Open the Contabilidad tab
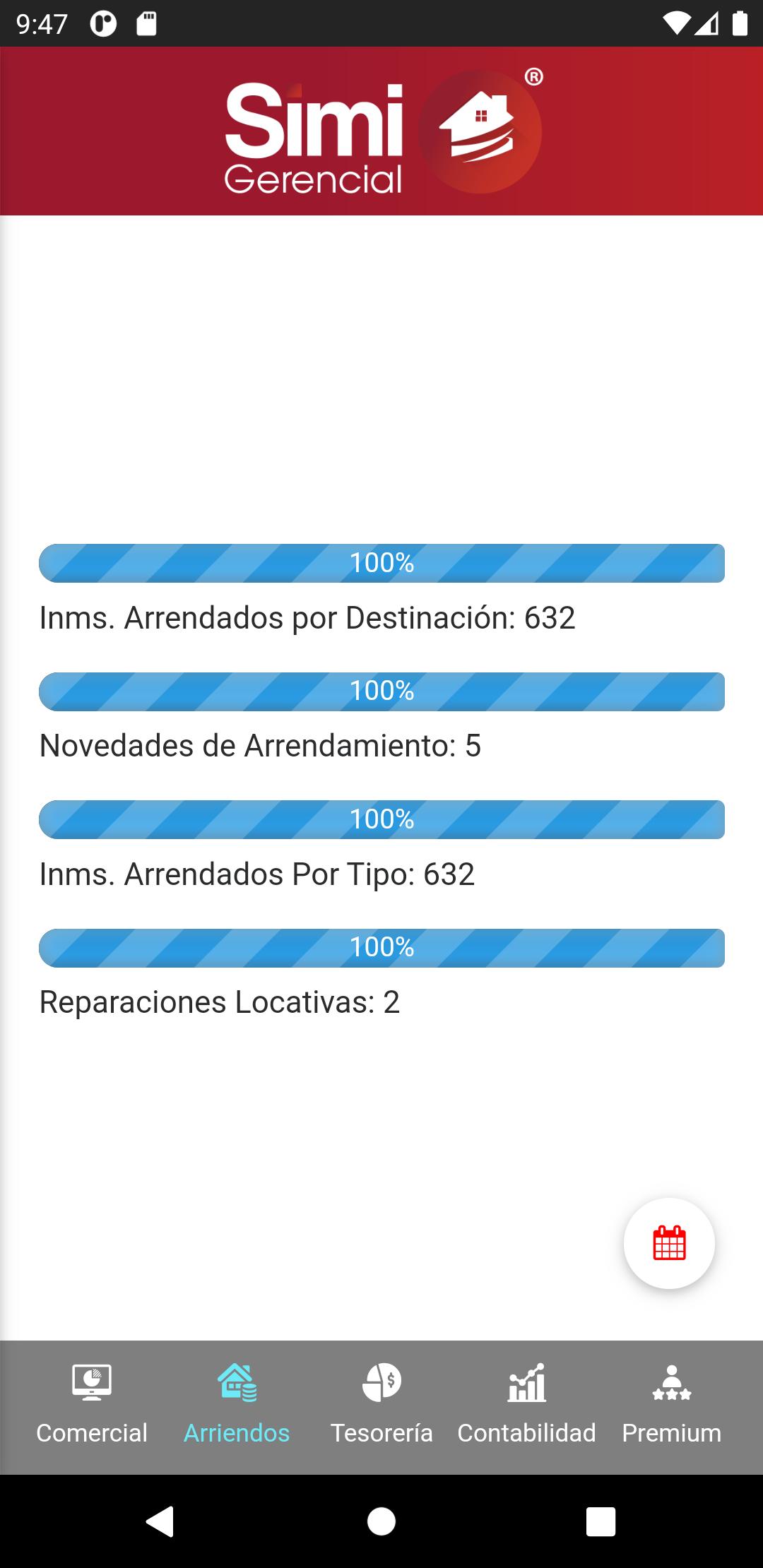 point(526,1406)
